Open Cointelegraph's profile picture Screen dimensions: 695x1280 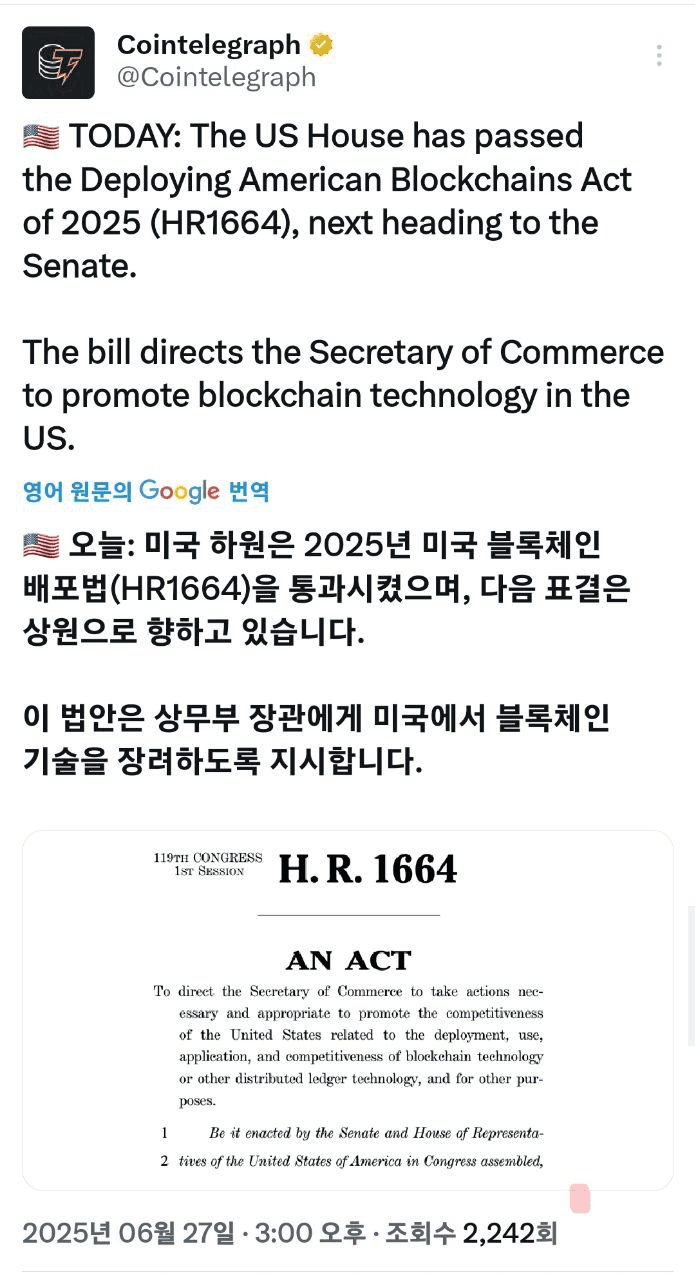click(59, 63)
